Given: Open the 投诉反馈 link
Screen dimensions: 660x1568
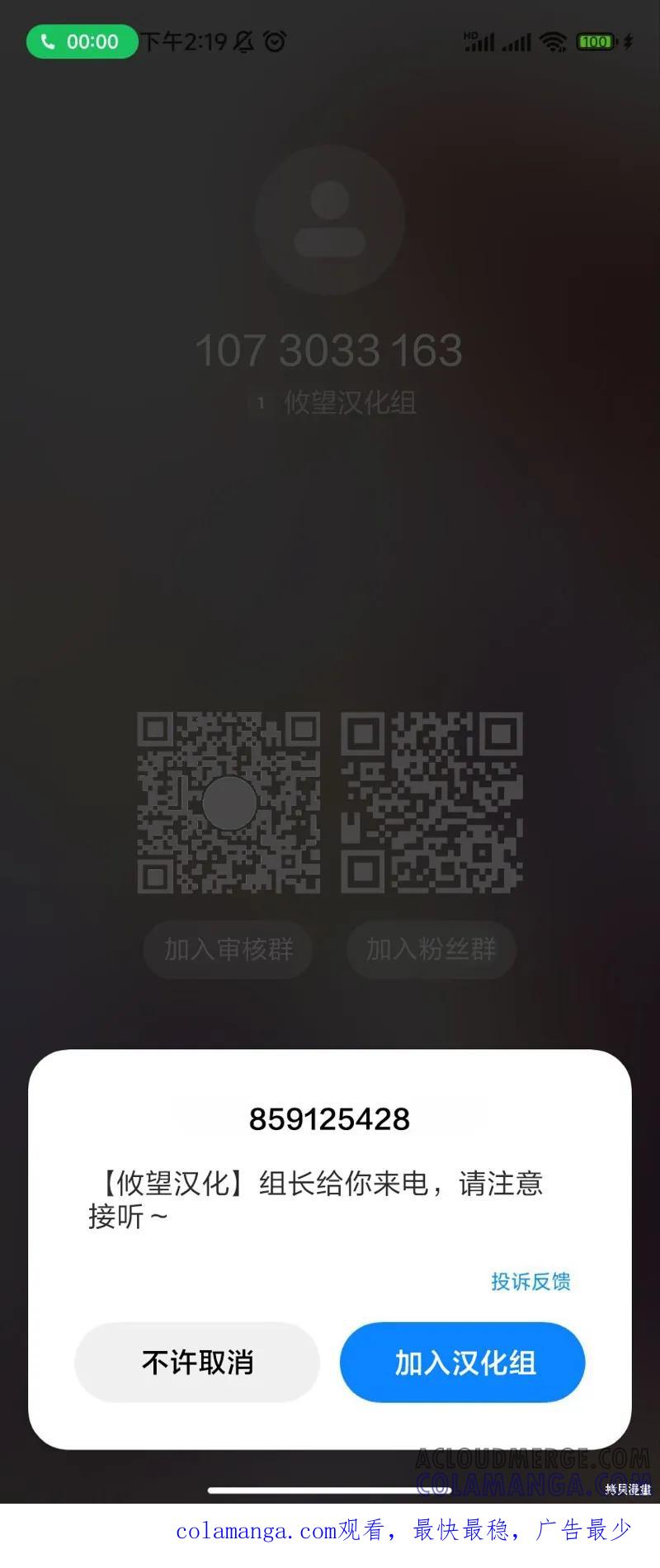Looking at the screenshot, I should [530, 1282].
